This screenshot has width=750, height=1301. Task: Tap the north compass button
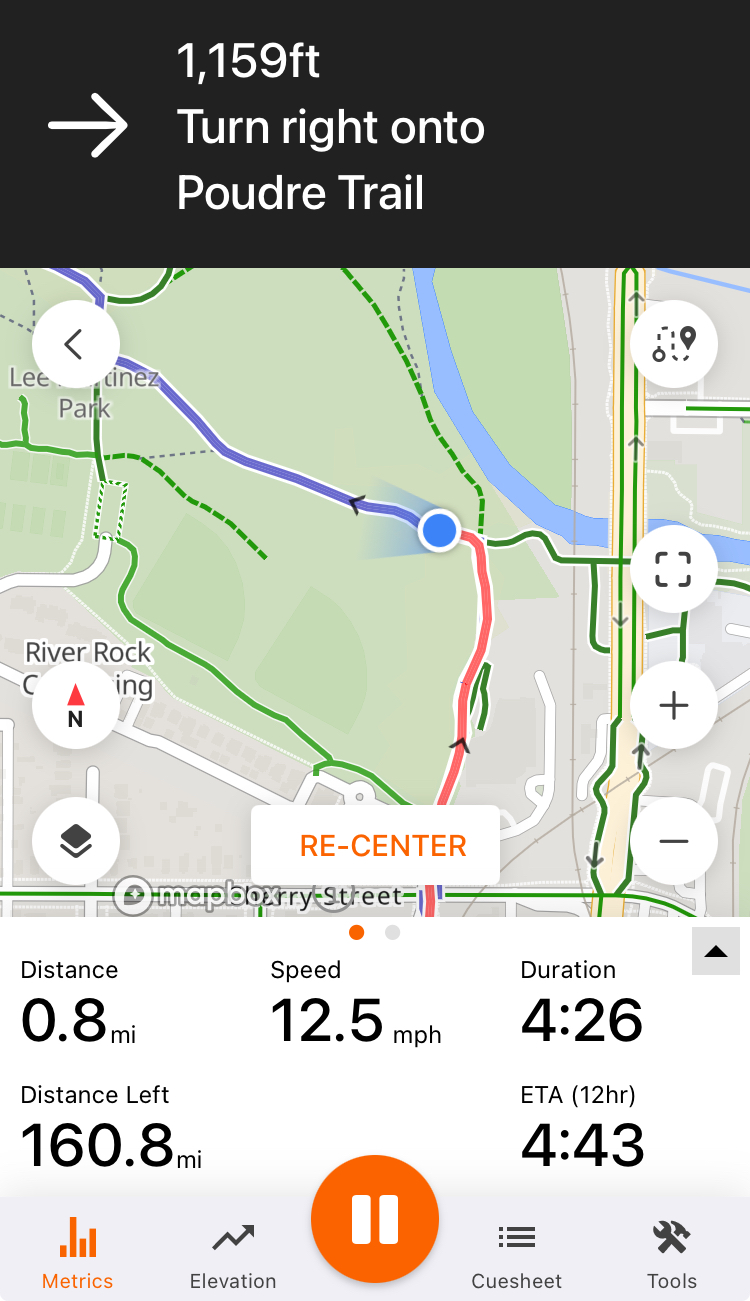coord(75,706)
